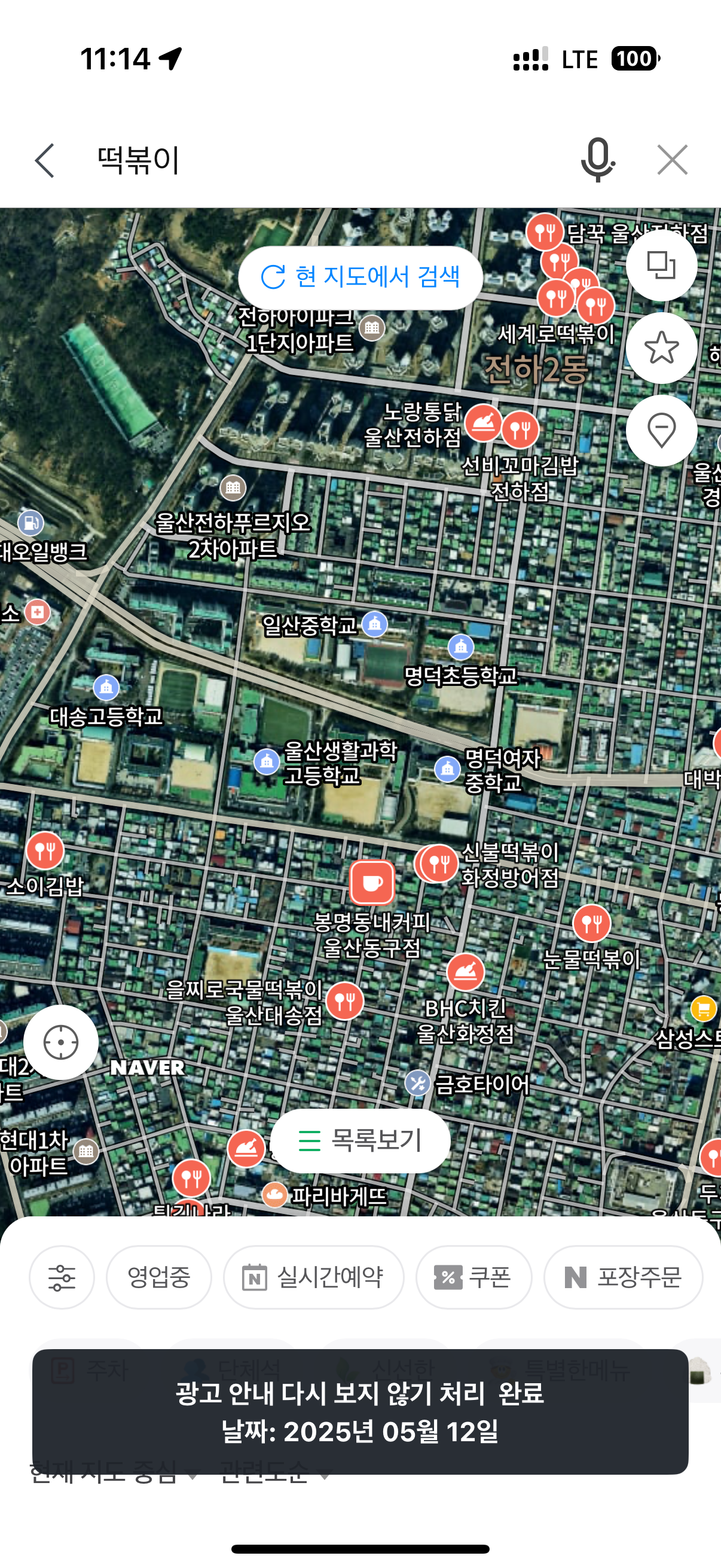Go back from the search results
The image size is (721, 1568).
click(x=45, y=161)
